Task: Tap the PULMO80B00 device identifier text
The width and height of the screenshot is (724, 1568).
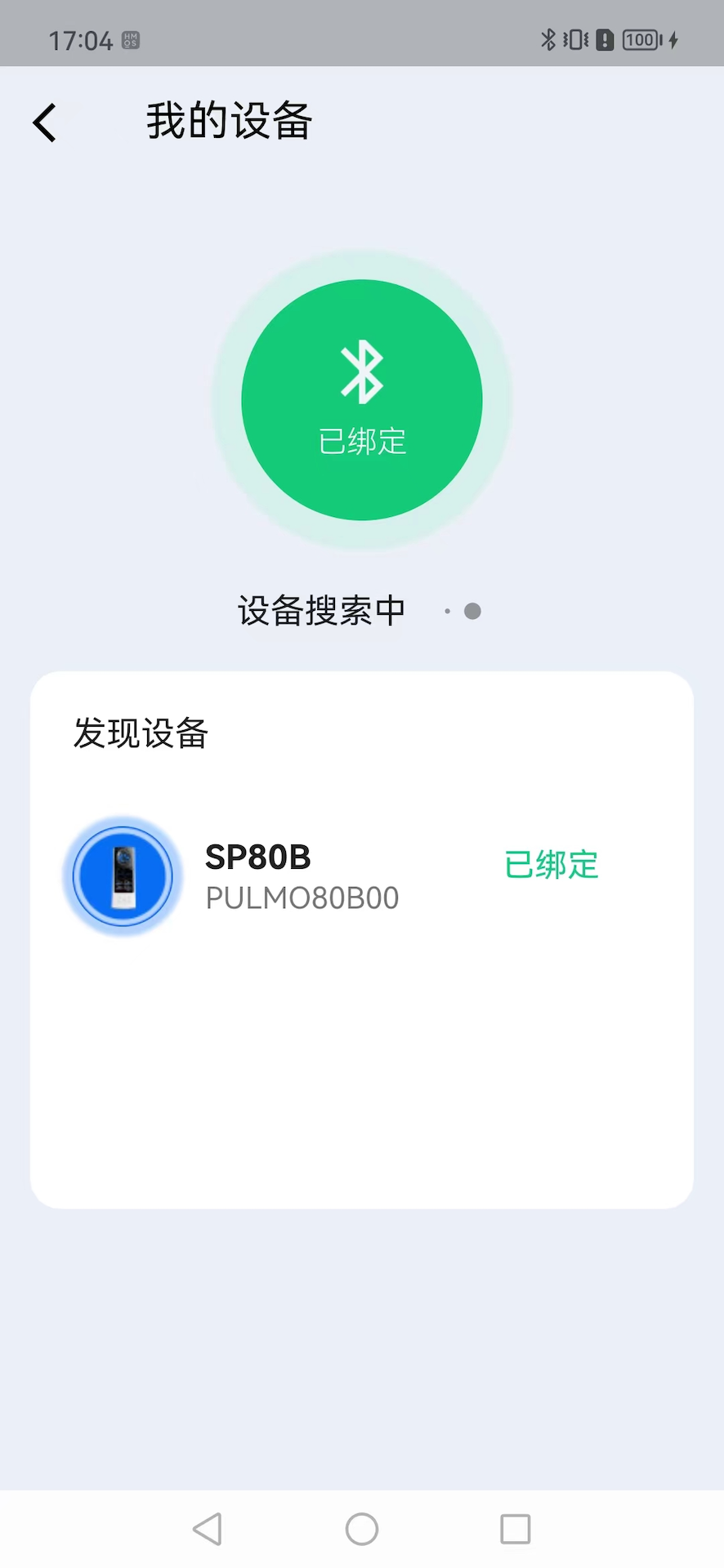Action: click(302, 897)
